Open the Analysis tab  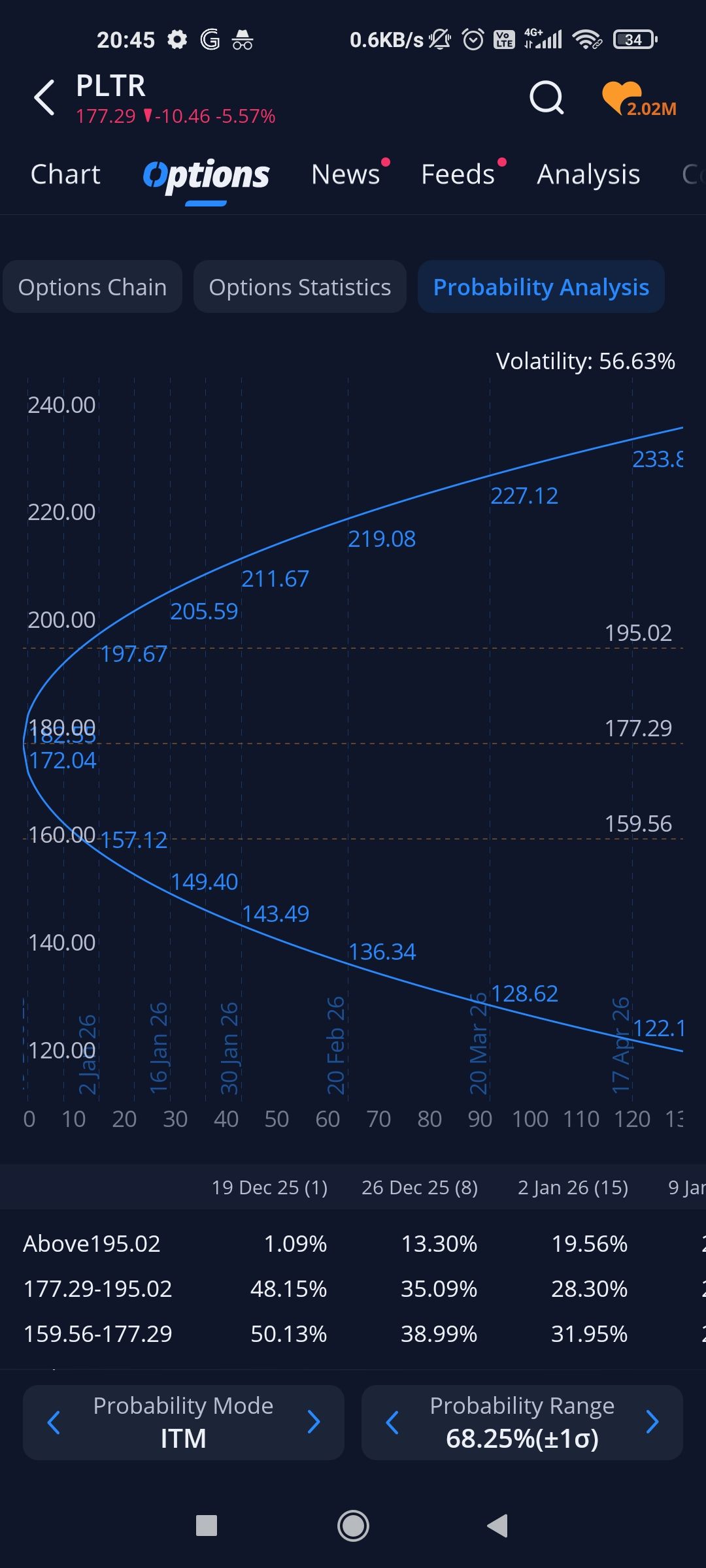point(588,174)
